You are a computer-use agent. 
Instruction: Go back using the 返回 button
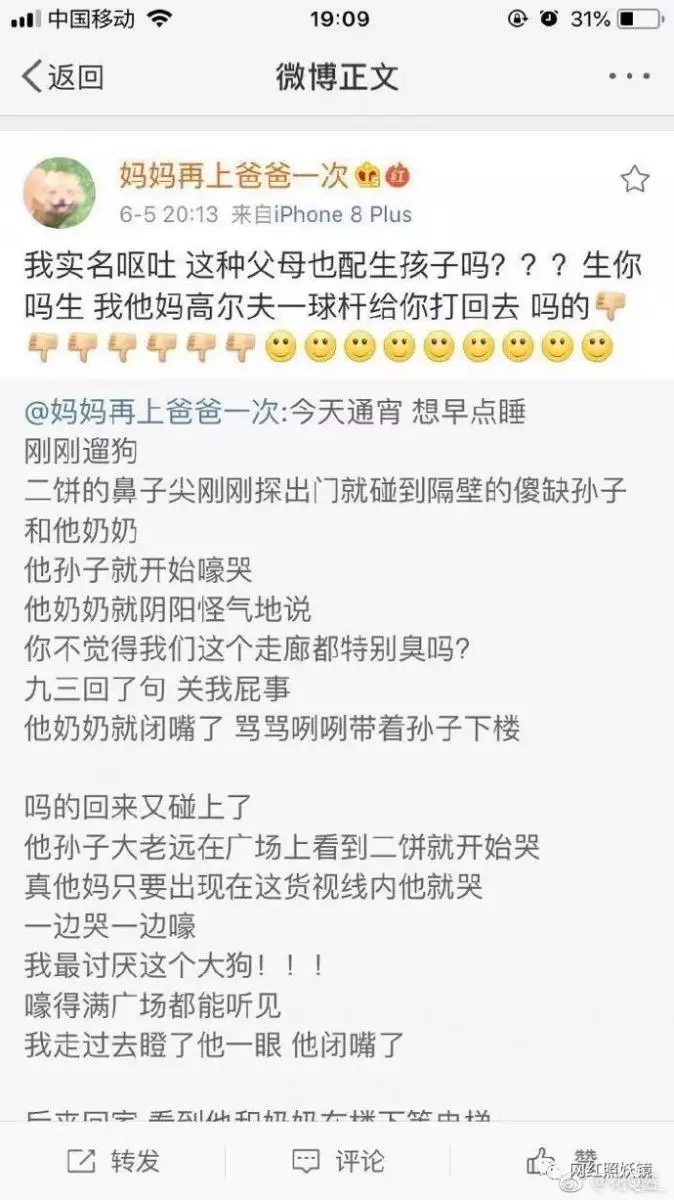(x=63, y=76)
